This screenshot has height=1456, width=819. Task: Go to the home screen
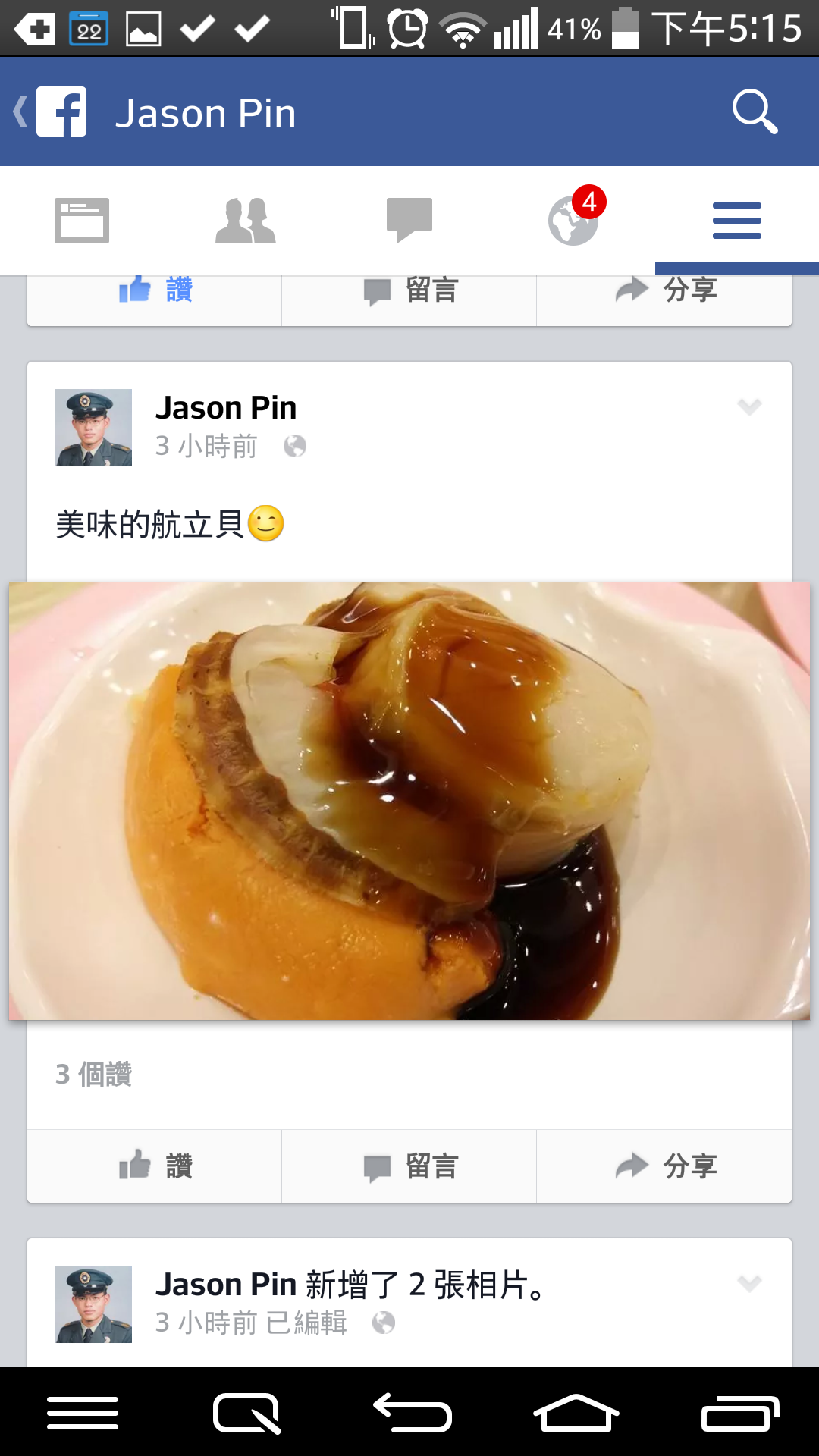[x=576, y=1414]
